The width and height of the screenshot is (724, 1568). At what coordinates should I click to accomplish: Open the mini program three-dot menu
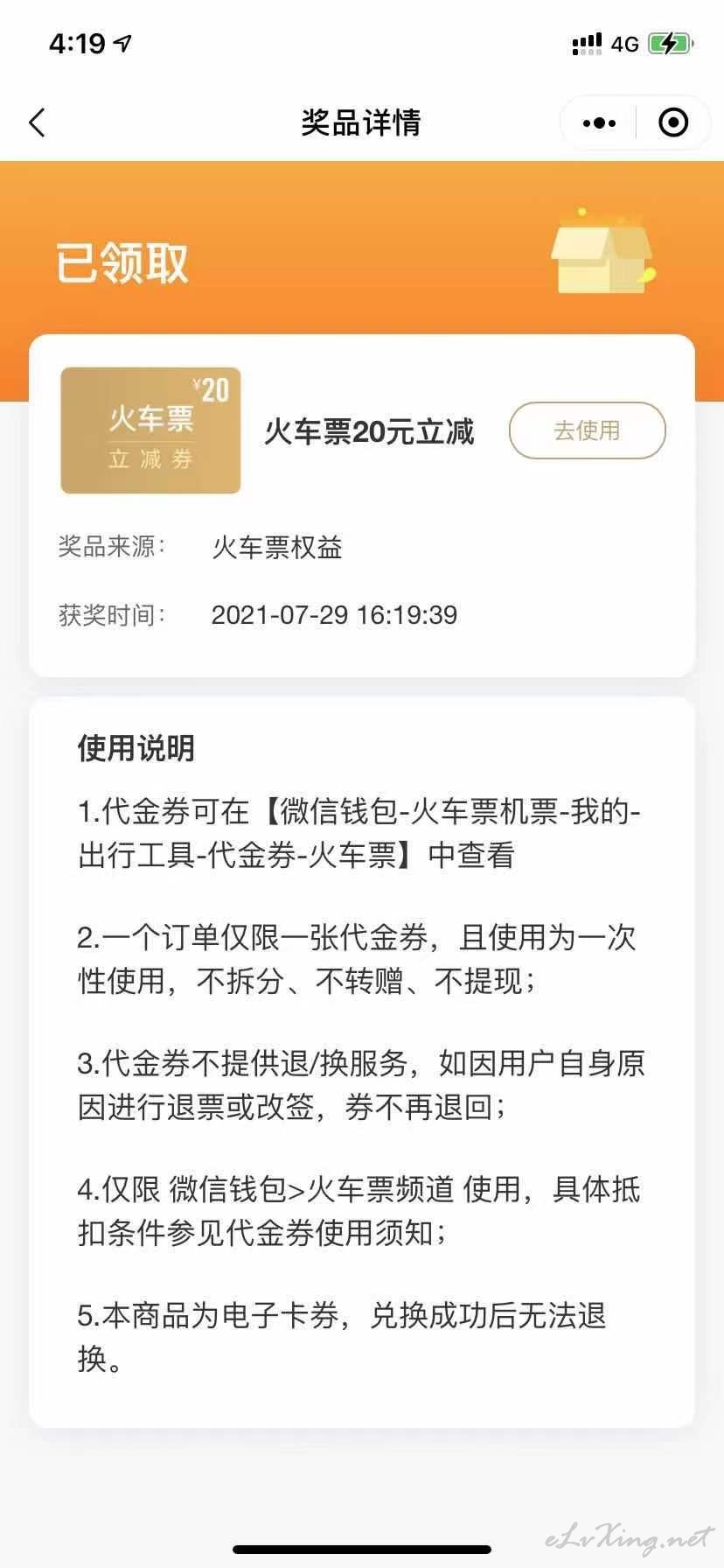coord(599,123)
